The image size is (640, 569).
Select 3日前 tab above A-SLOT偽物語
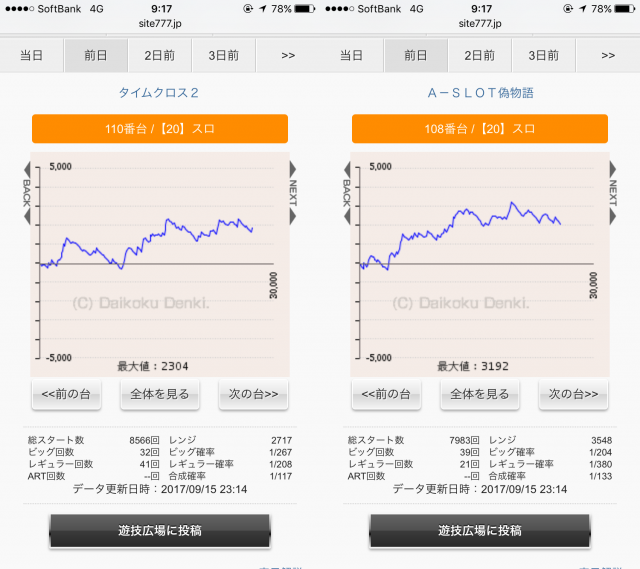pos(543,56)
